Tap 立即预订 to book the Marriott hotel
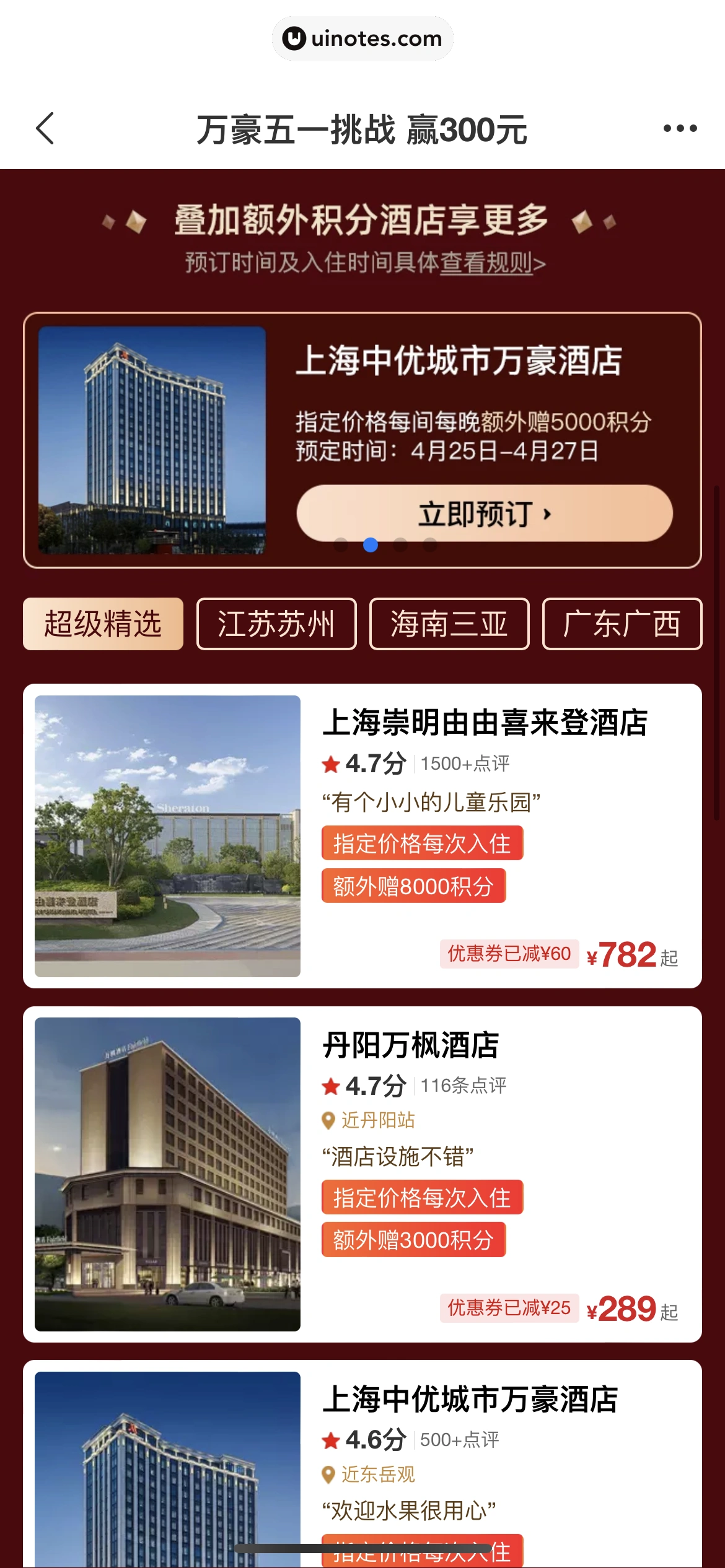This screenshot has height=1568, width=725. coord(484,513)
